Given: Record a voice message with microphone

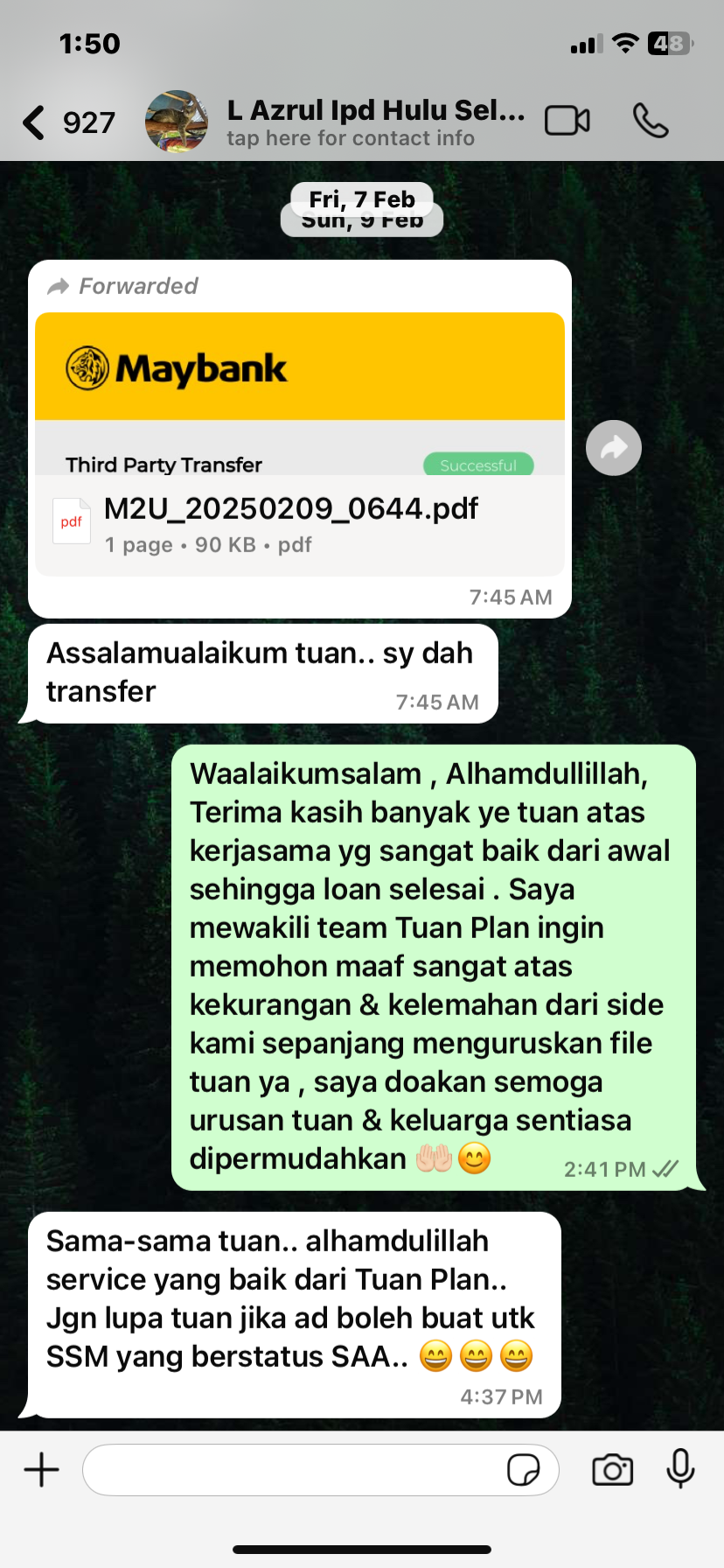Looking at the screenshot, I should pyautogui.click(x=680, y=1468).
